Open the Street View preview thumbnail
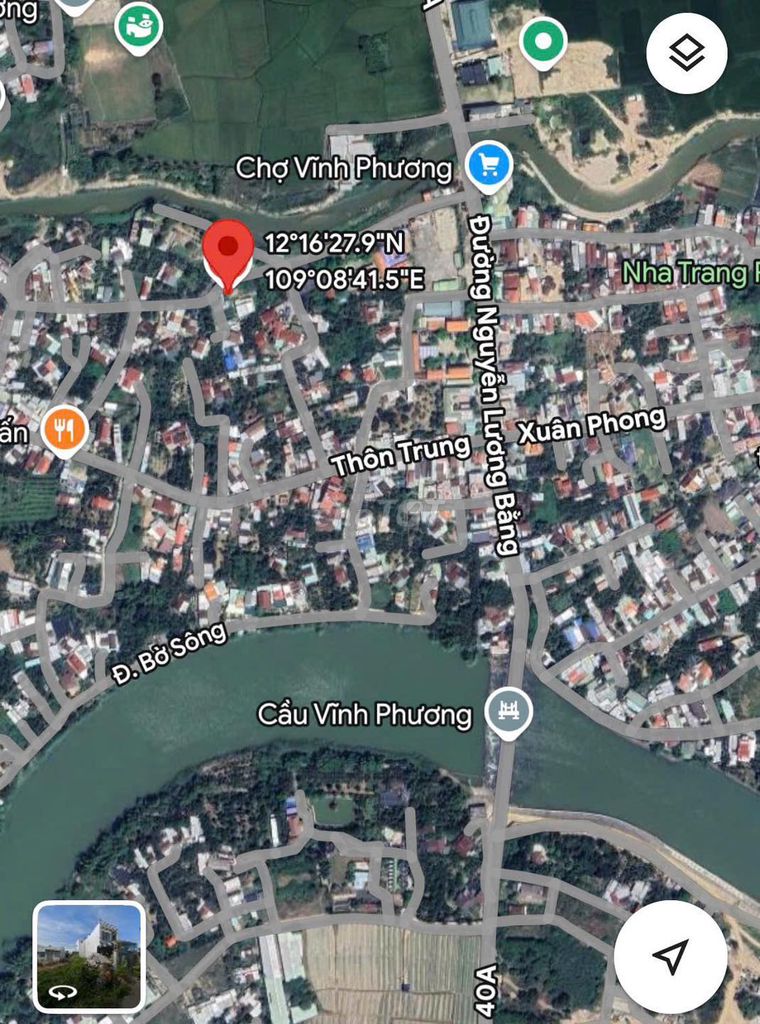This screenshot has width=760, height=1024. click(x=89, y=956)
